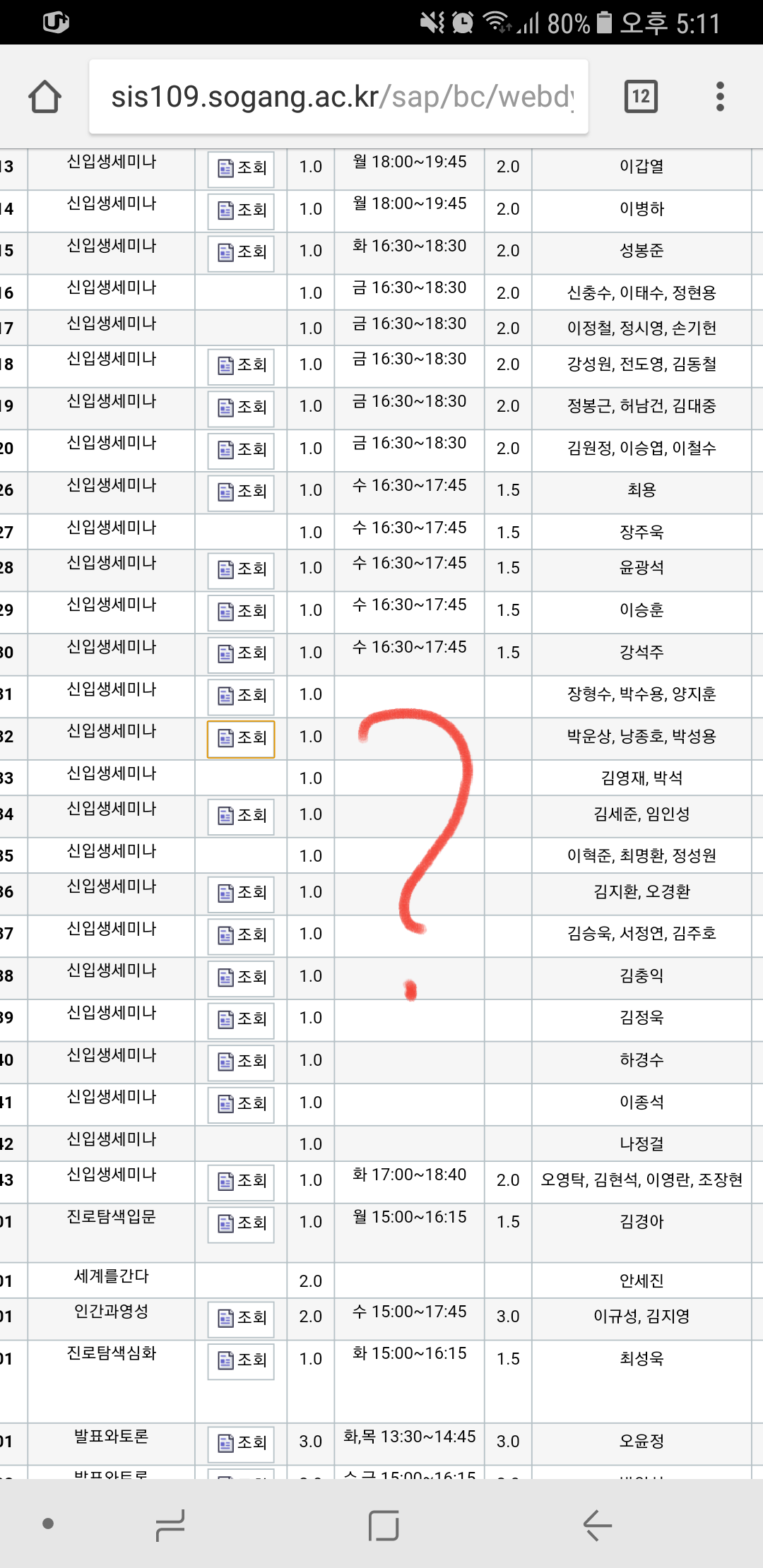Tap 조회 next to 성봉준's seminar

241,252
